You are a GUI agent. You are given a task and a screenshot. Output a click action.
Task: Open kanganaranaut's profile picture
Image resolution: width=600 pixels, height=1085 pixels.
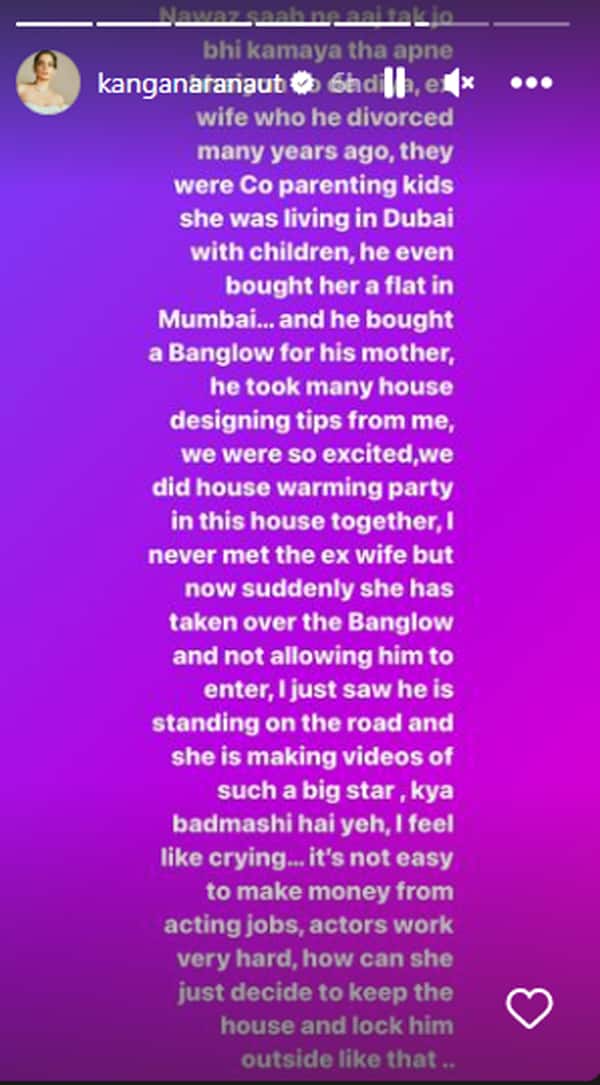point(48,82)
